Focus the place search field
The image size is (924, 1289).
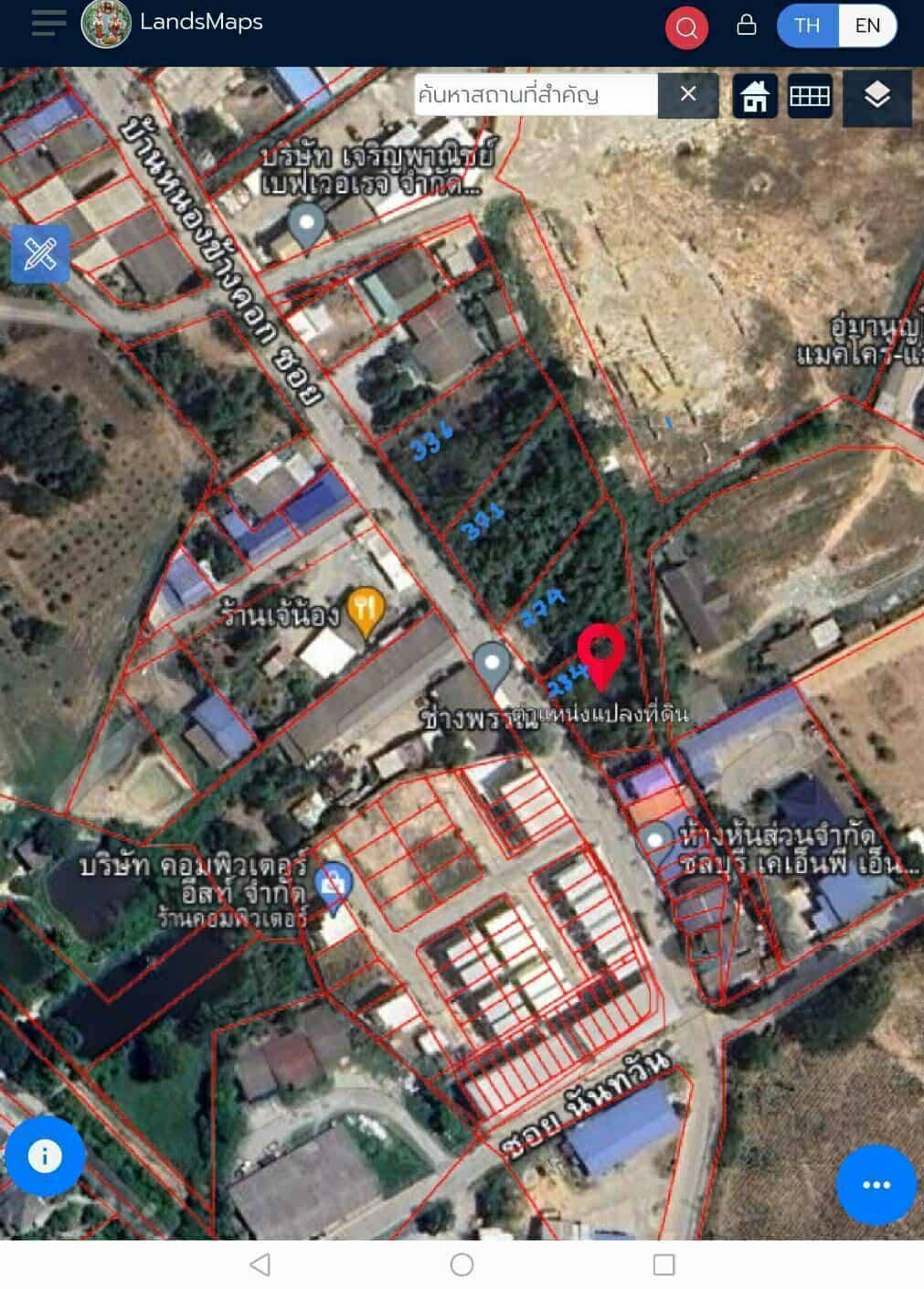click(535, 94)
